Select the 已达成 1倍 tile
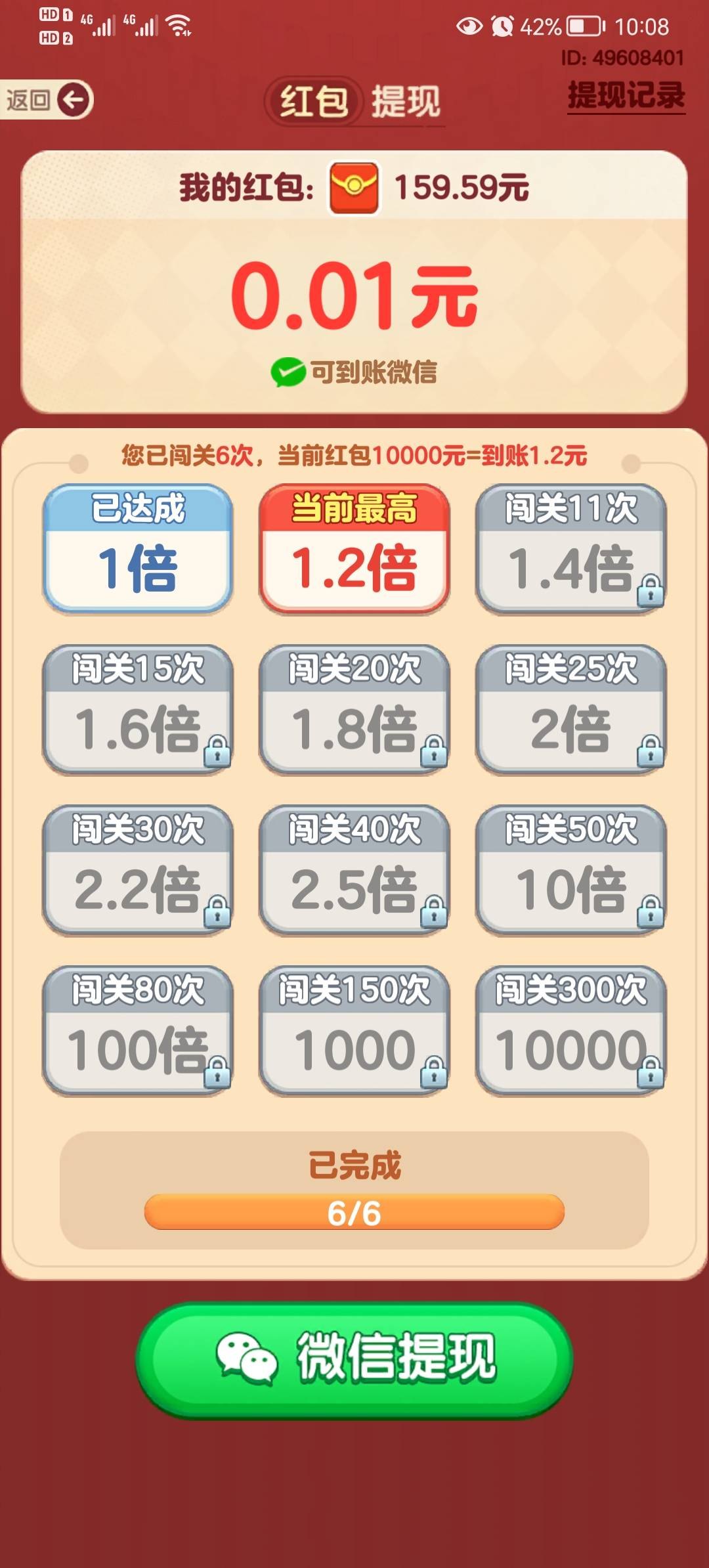 138,549
